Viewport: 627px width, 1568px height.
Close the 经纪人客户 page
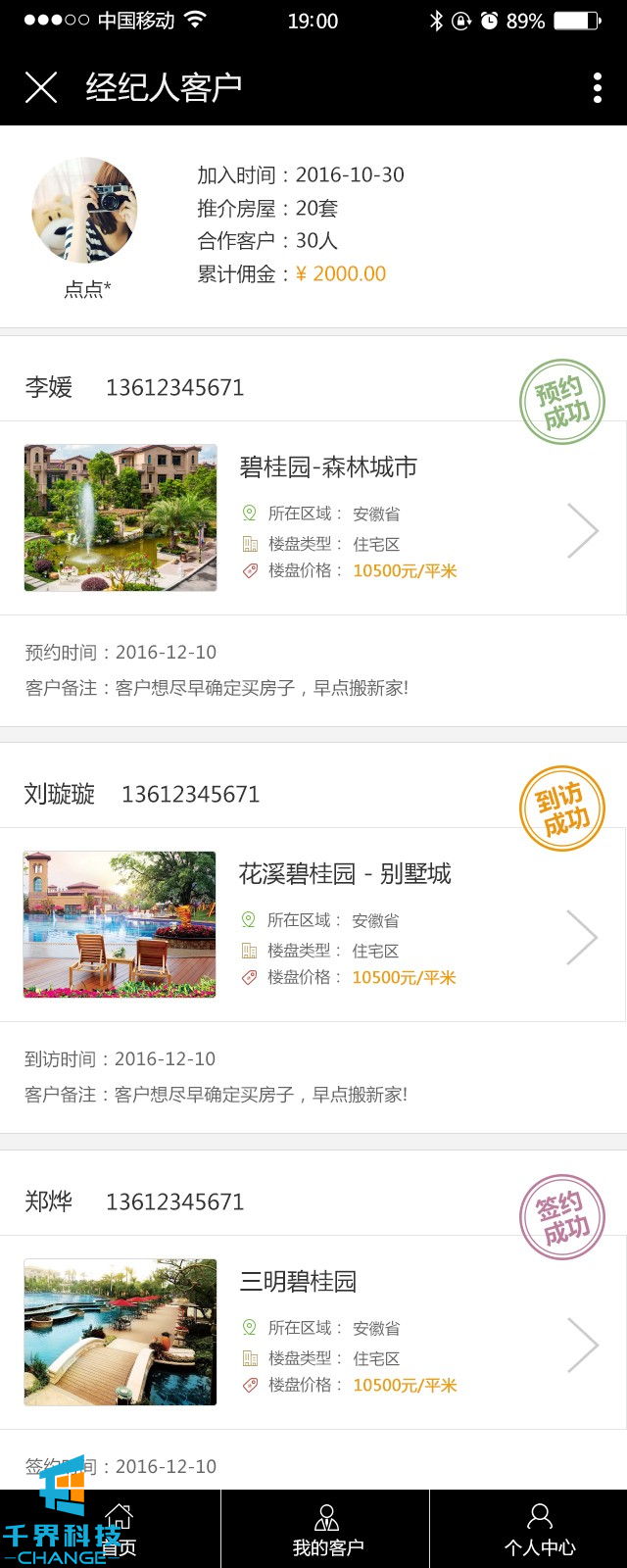41,87
